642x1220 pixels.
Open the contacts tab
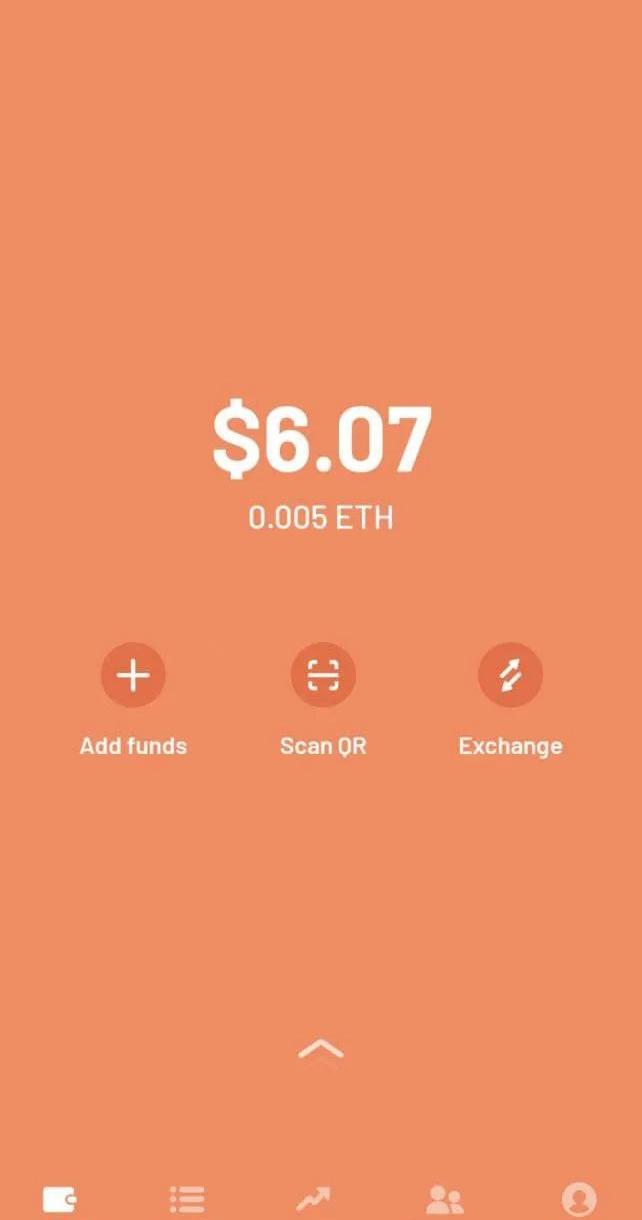coord(445,1198)
